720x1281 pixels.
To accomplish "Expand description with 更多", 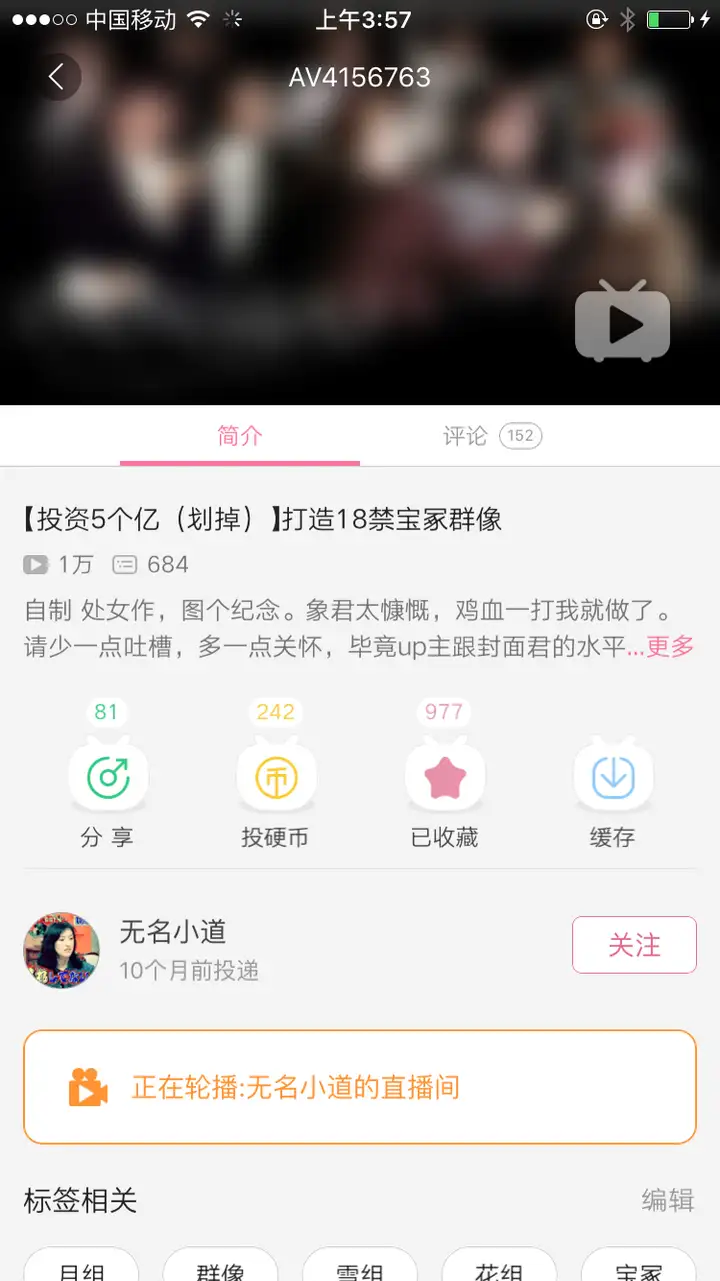I will coord(670,647).
